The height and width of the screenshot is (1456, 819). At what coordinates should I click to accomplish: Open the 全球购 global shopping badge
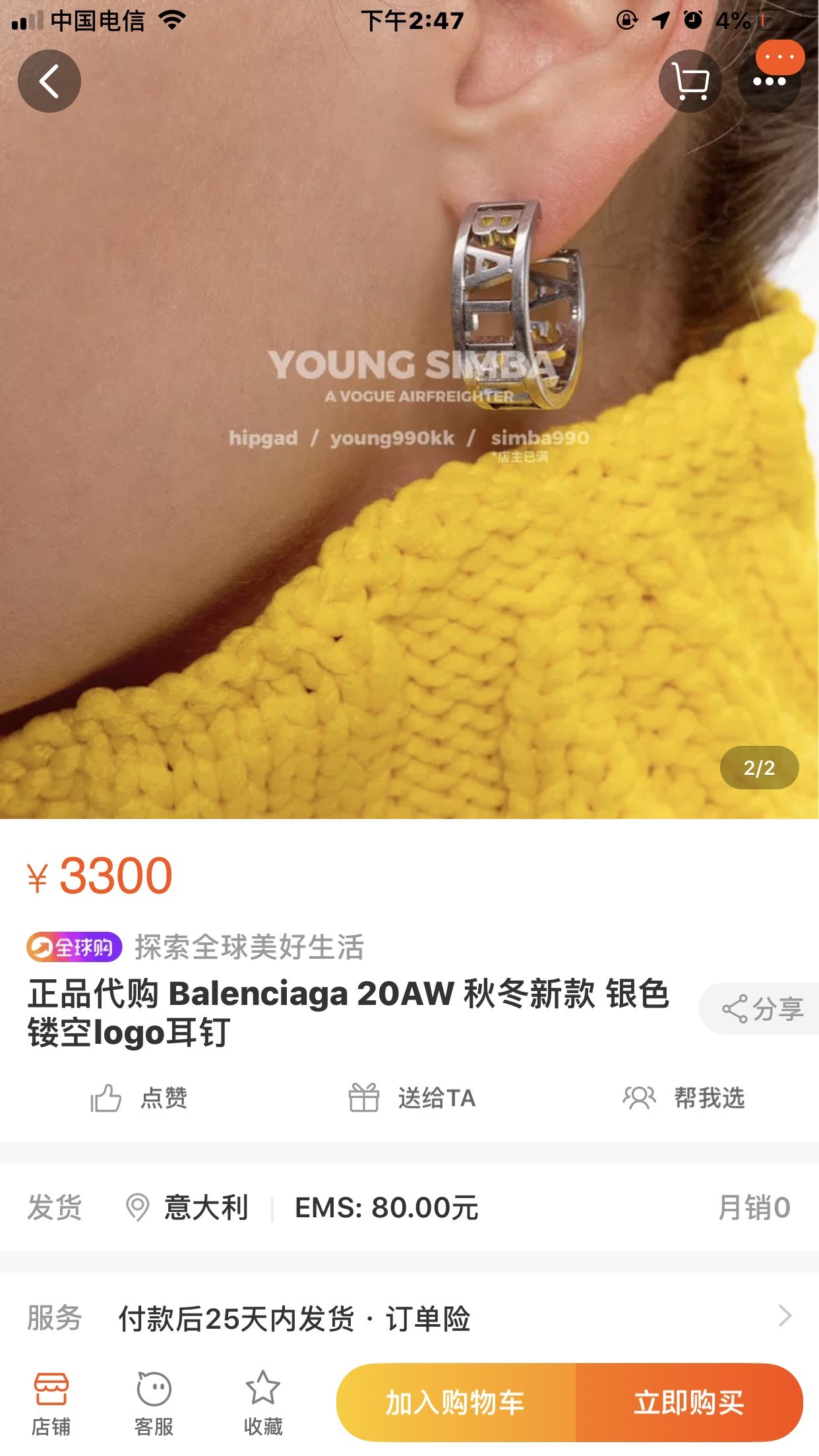pyautogui.click(x=75, y=948)
